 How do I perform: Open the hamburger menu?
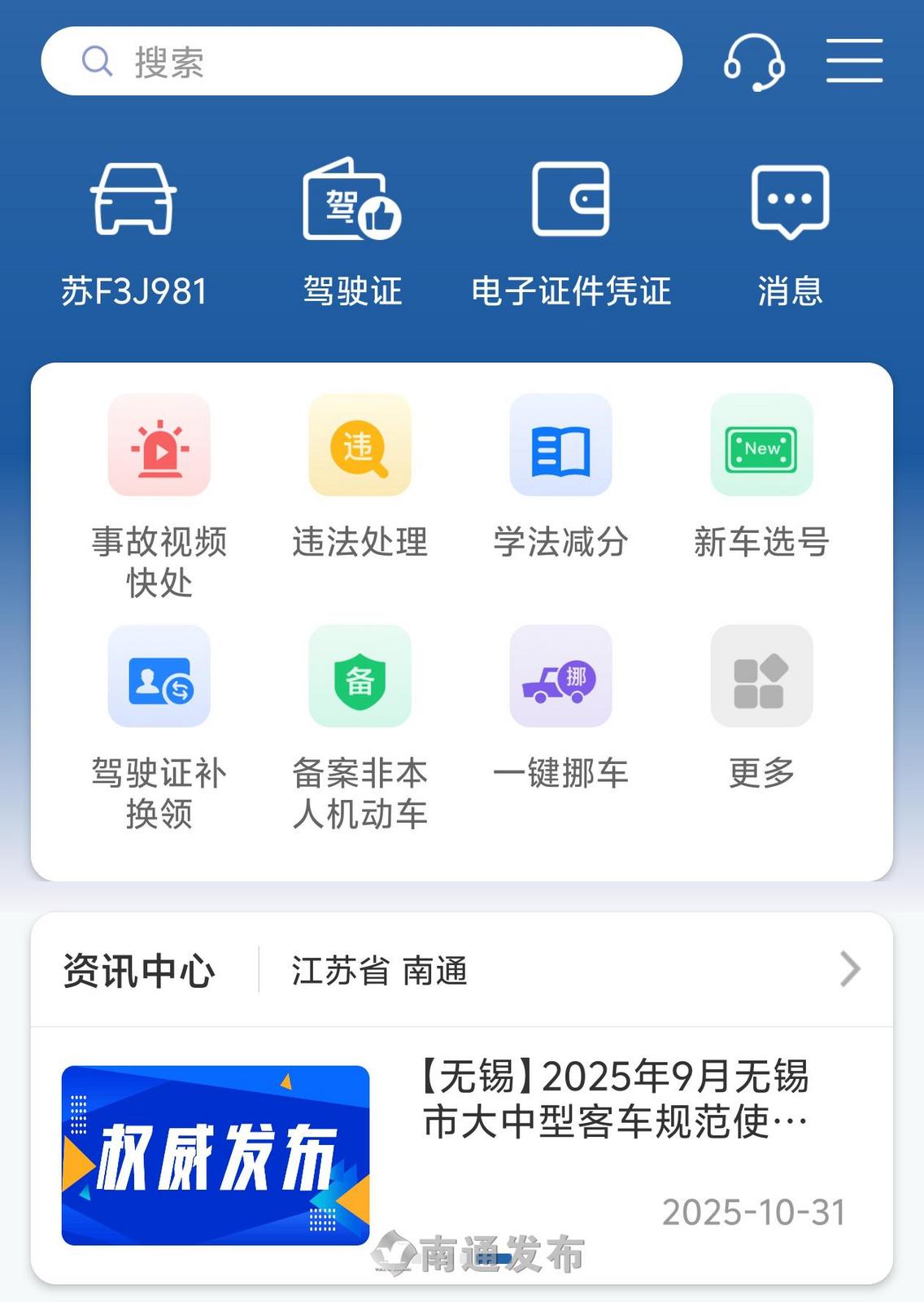coord(854,60)
